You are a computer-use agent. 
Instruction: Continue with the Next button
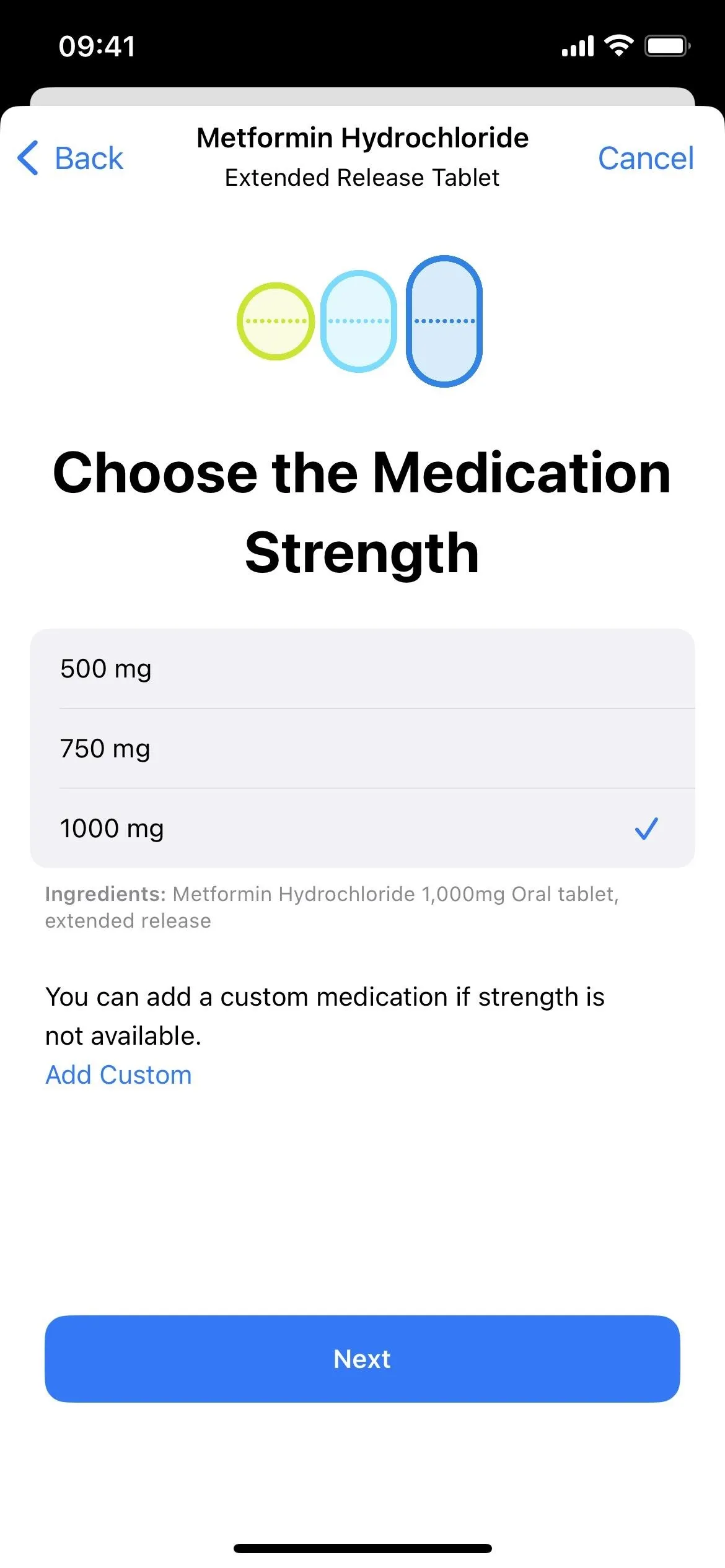tap(362, 1359)
